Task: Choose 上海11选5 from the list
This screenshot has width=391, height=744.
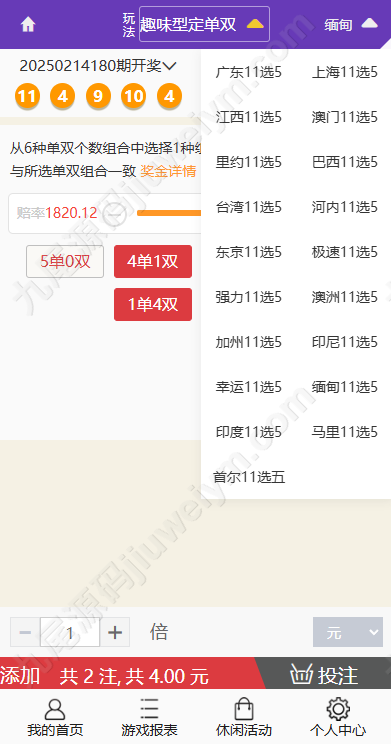Action: tap(344, 72)
